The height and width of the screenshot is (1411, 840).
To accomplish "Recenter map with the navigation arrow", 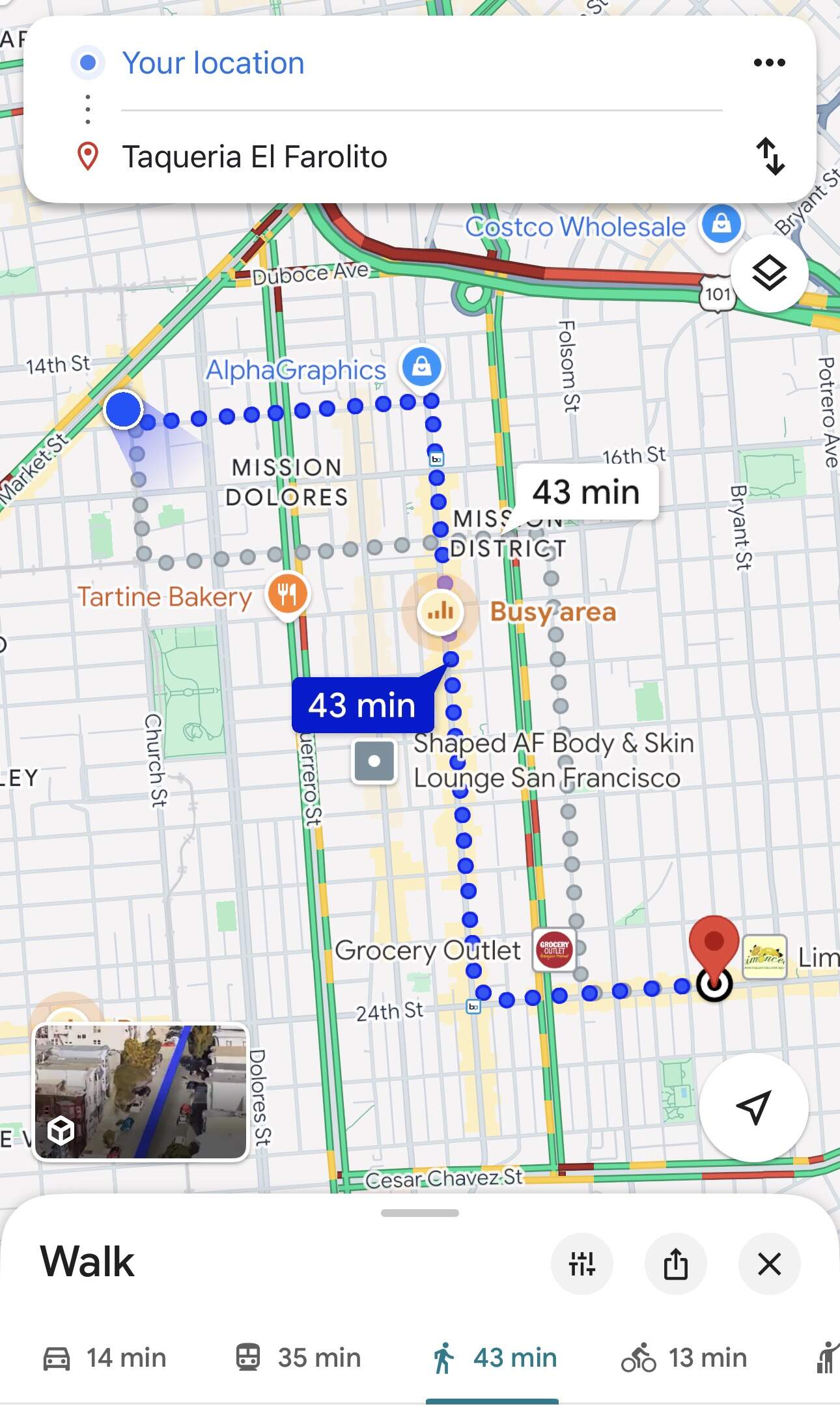I will coord(753,1106).
